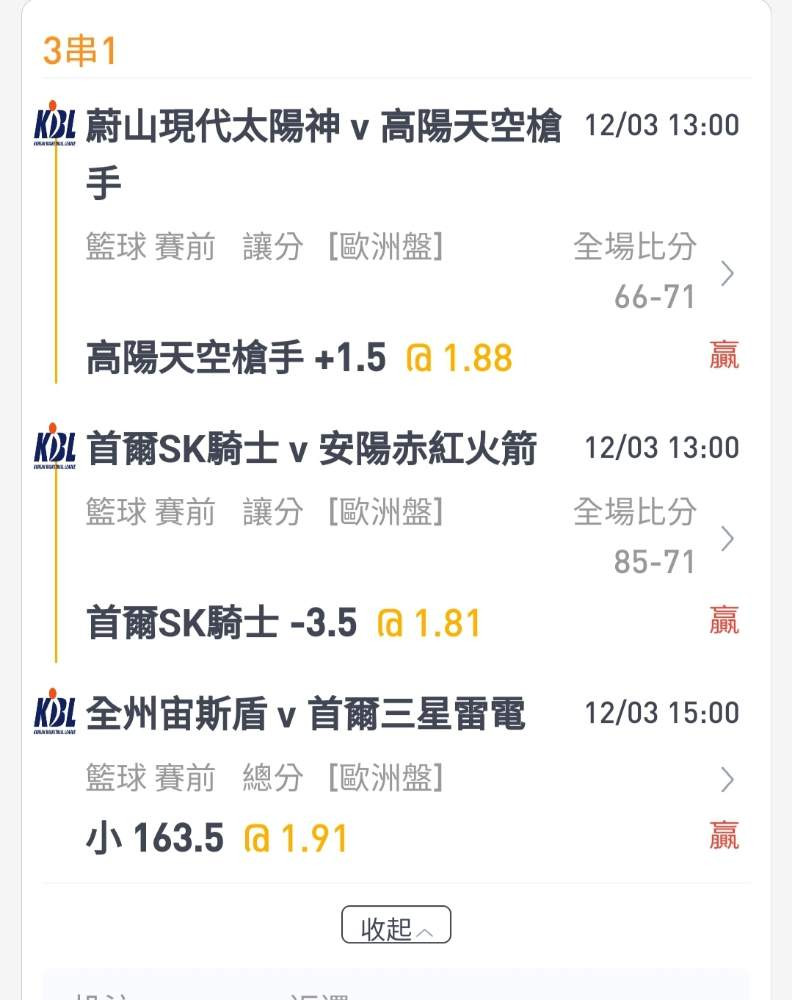Open details for 首爾SK騎士 v 安陽赤紅火箭
The width and height of the screenshot is (792, 1000).
(x=728, y=539)
